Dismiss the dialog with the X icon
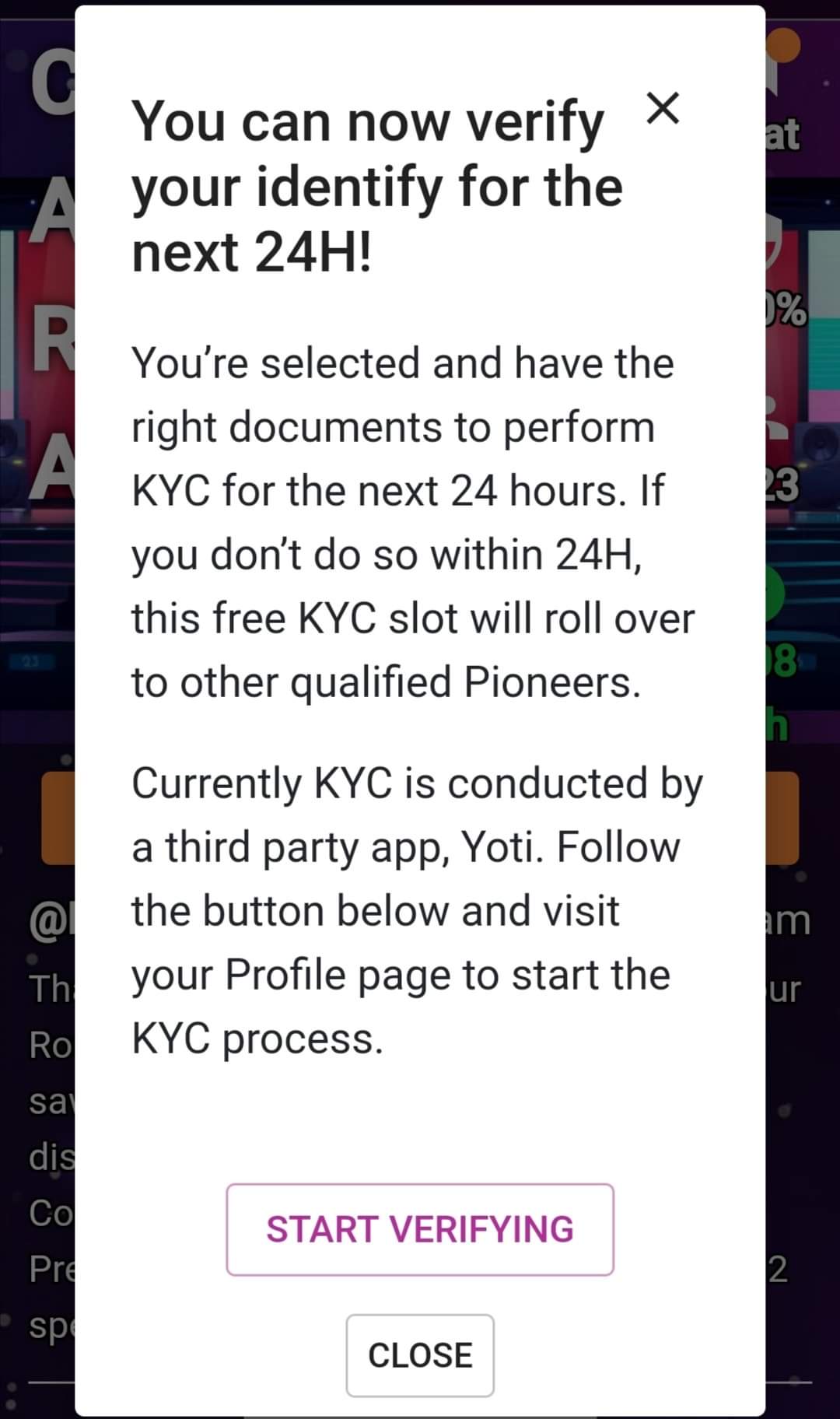840x1419 pixels. tap(663, 108)
